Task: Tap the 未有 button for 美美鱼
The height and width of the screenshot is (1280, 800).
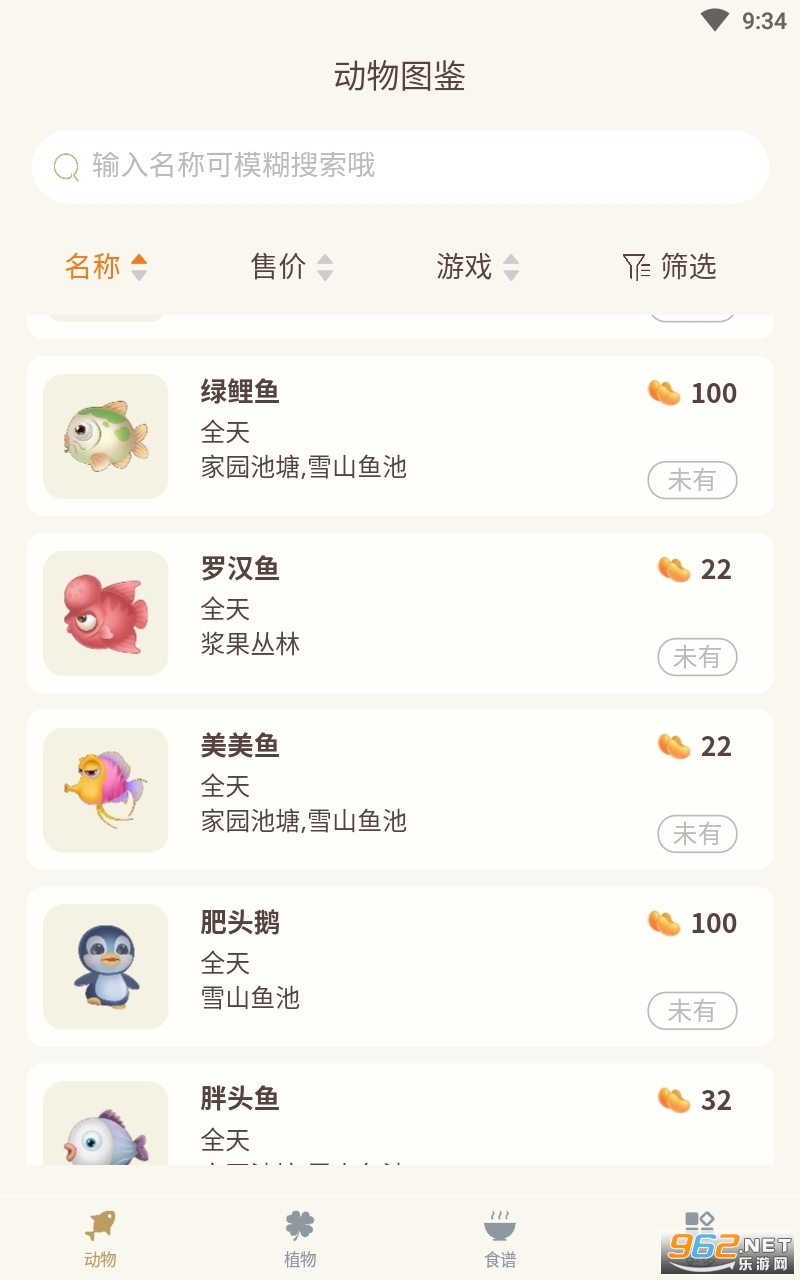Action: pos(697,834)
